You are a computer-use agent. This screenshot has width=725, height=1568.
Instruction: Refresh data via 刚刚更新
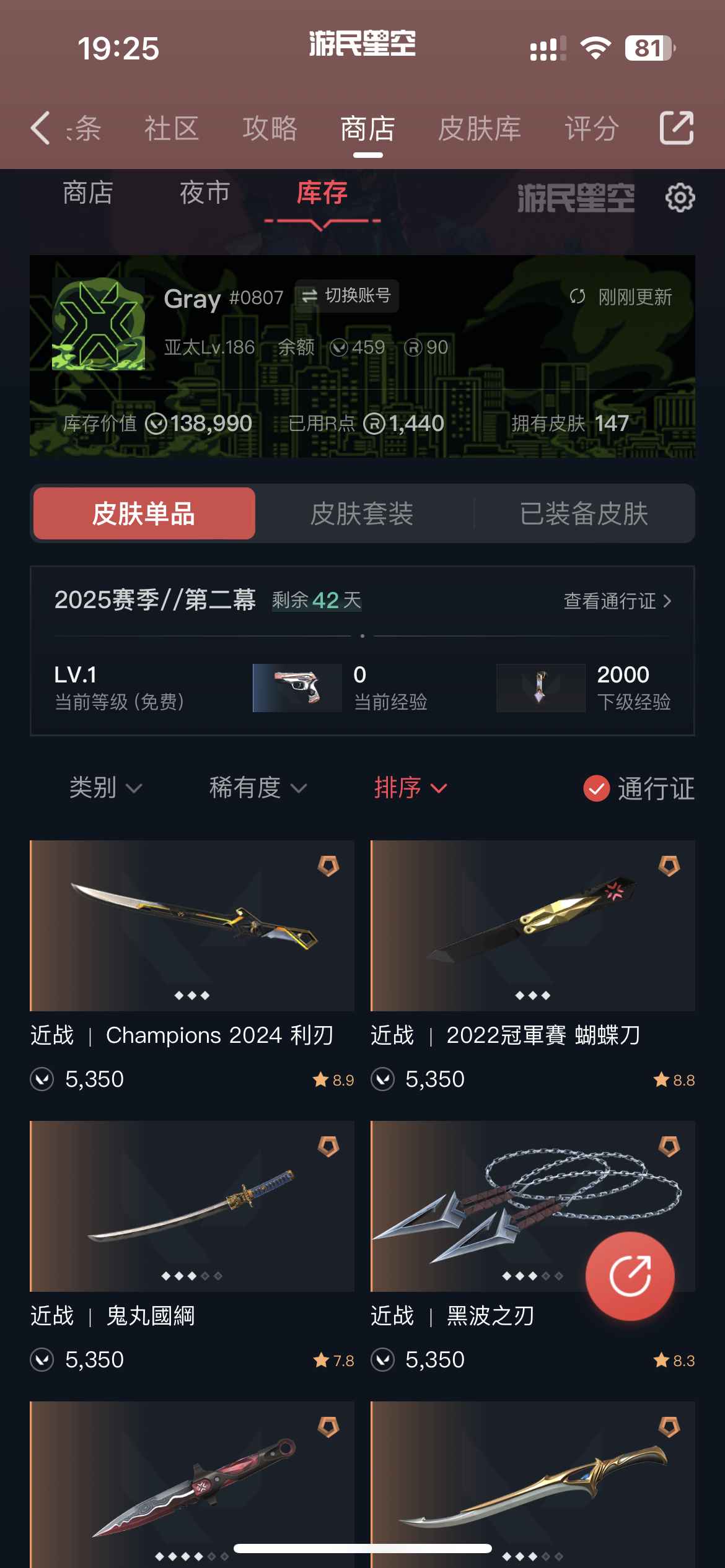[622, 297]
